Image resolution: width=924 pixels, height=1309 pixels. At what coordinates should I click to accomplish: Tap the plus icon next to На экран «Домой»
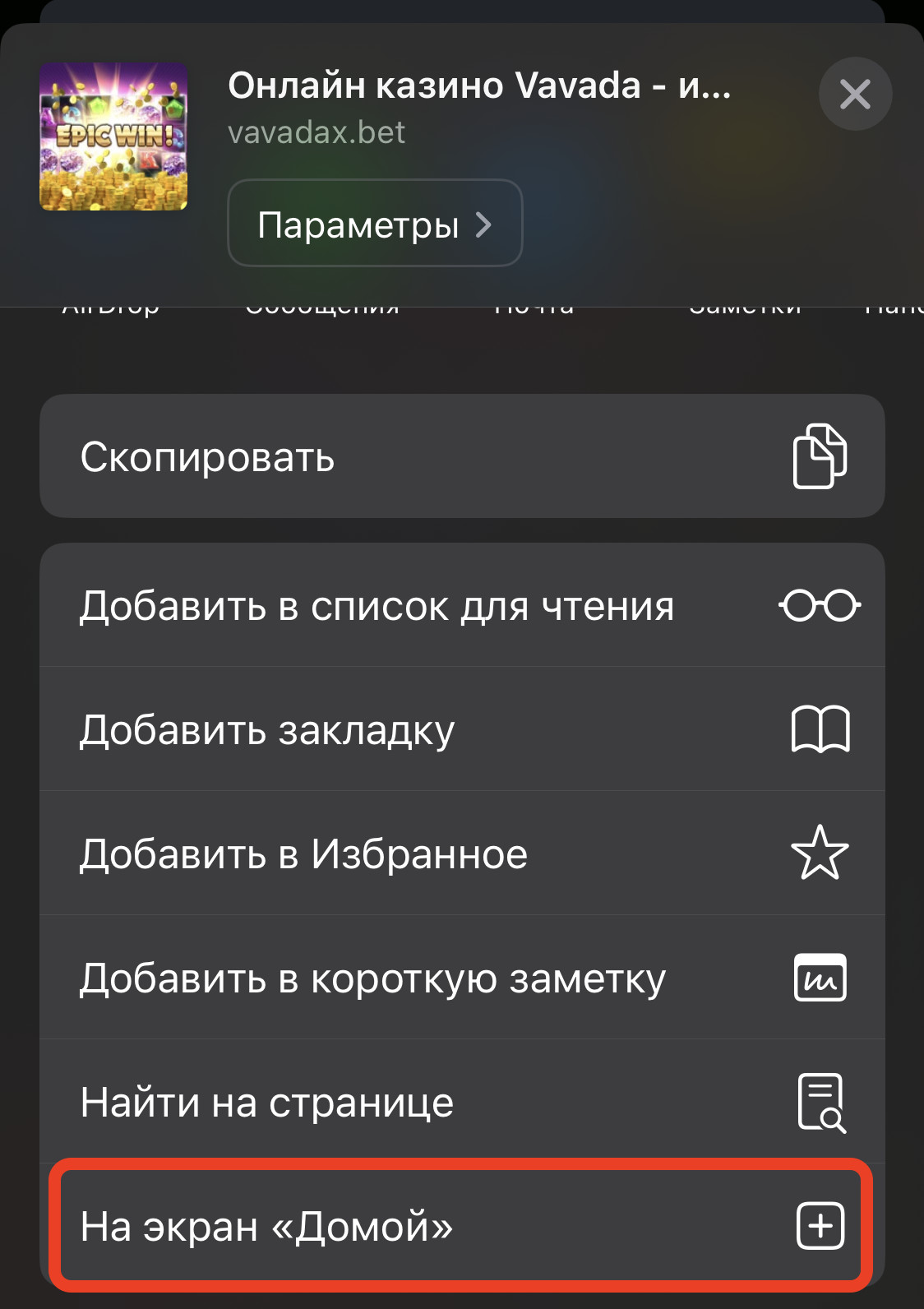point(822,1225)
